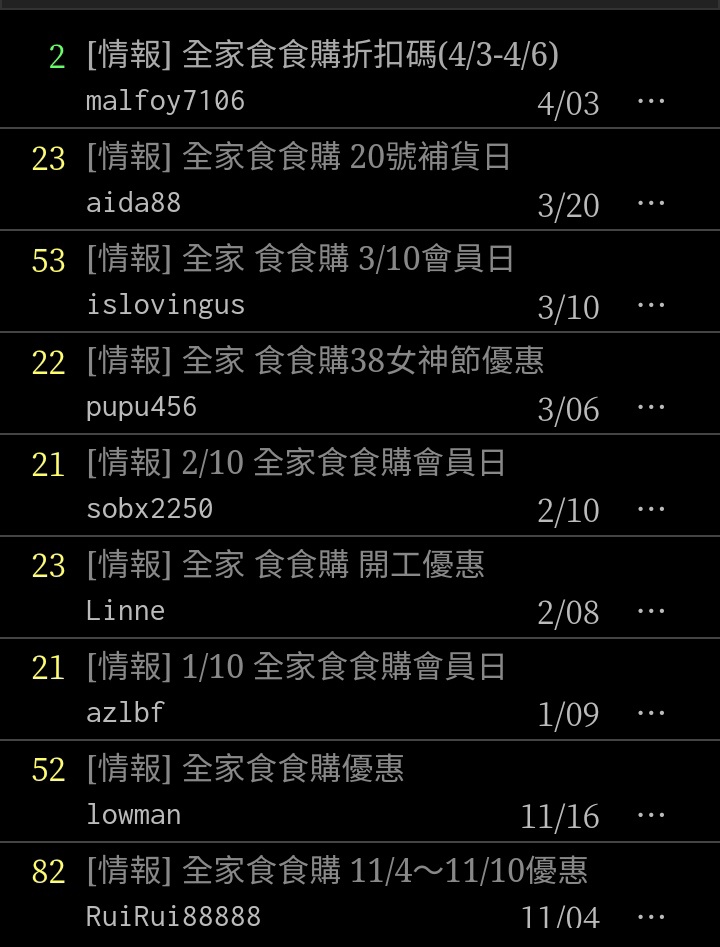The height and width of the screenshot is (947, 720).
Task: Open more options for azlbf's post
Action: click(651, 714)
